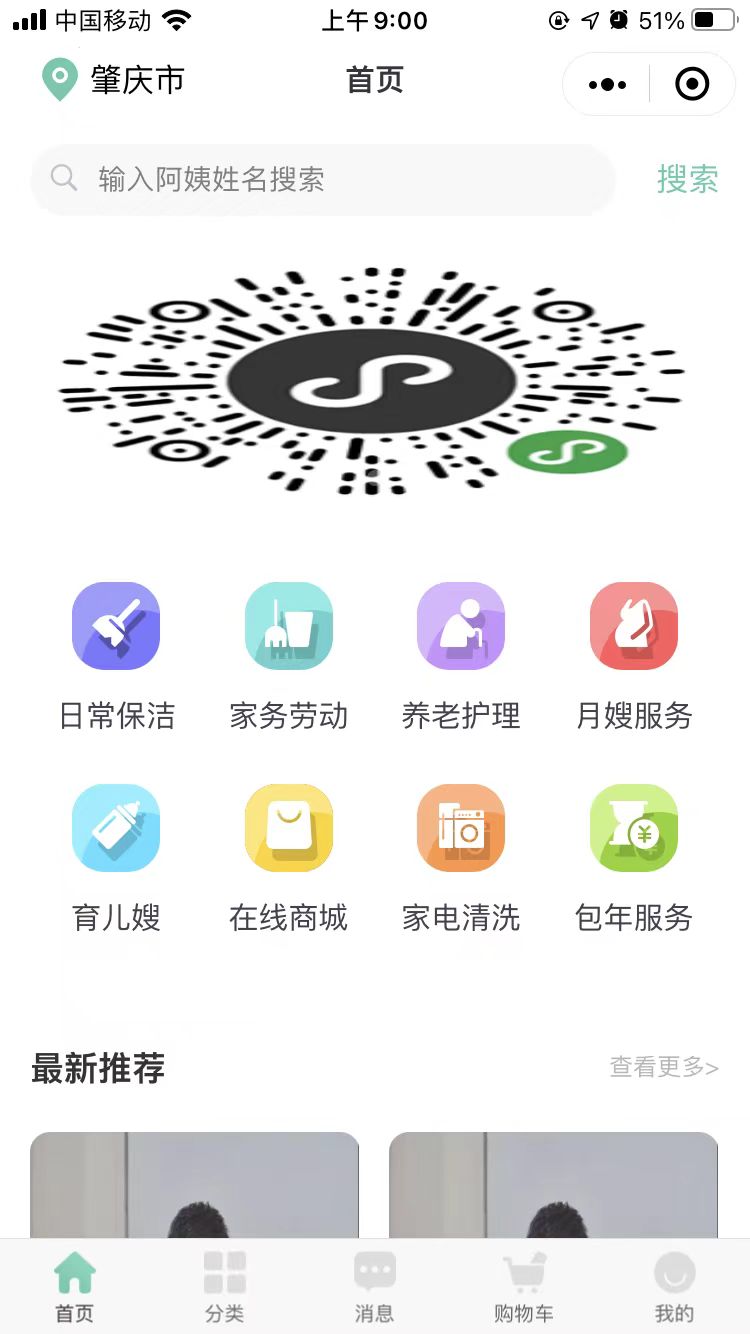Image resolution: width=750 pixels, height=1334 pixels.
Task: Tap the green 搜索 button
Action: [x=687, y=180]
